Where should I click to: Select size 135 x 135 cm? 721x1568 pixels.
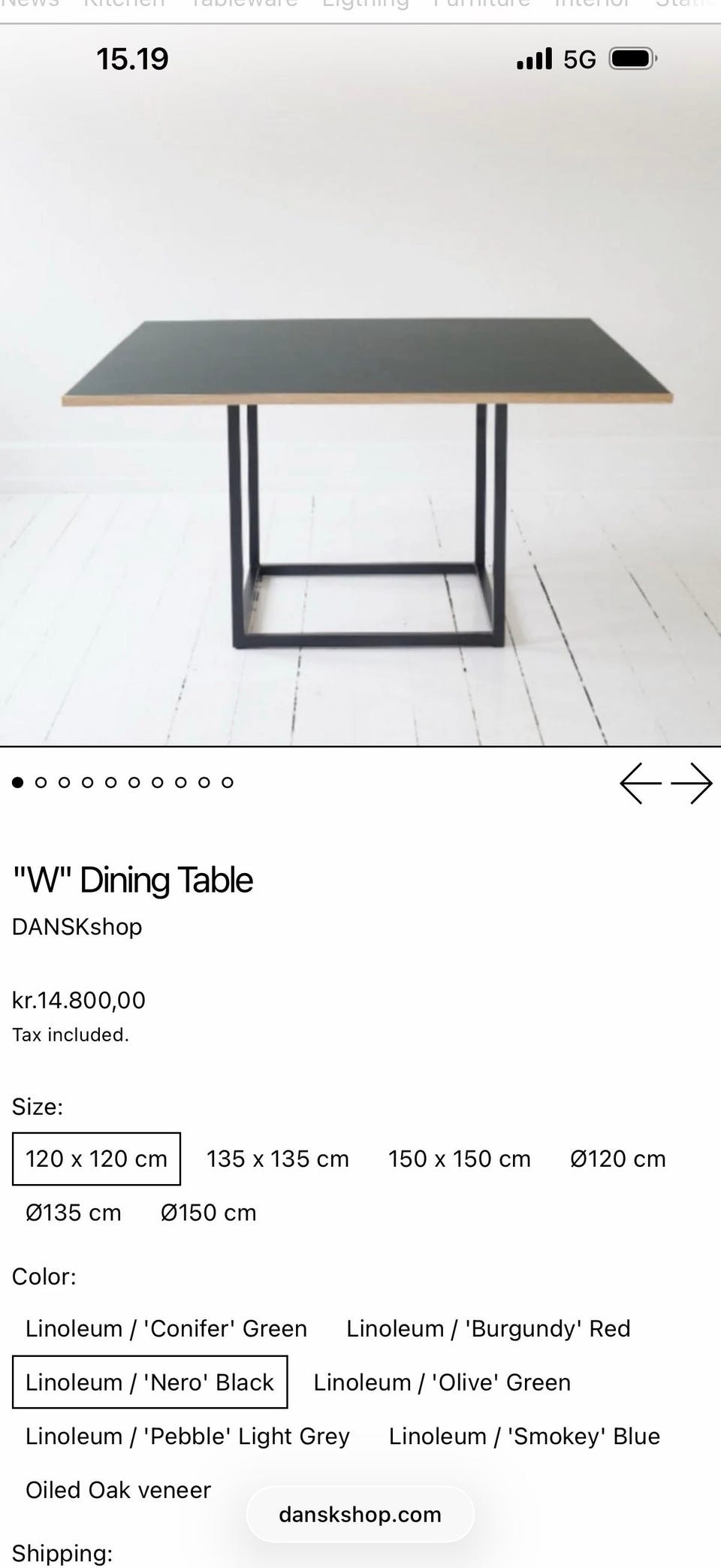(277, 1158)
